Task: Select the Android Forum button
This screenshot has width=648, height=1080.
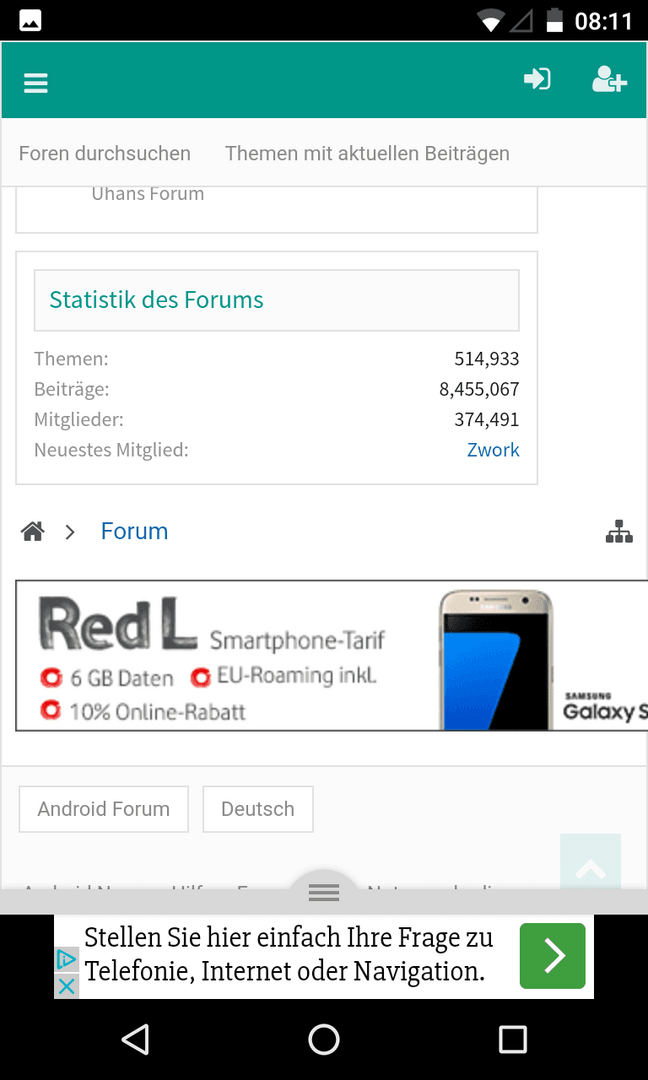Action: [x=104, y=809]
